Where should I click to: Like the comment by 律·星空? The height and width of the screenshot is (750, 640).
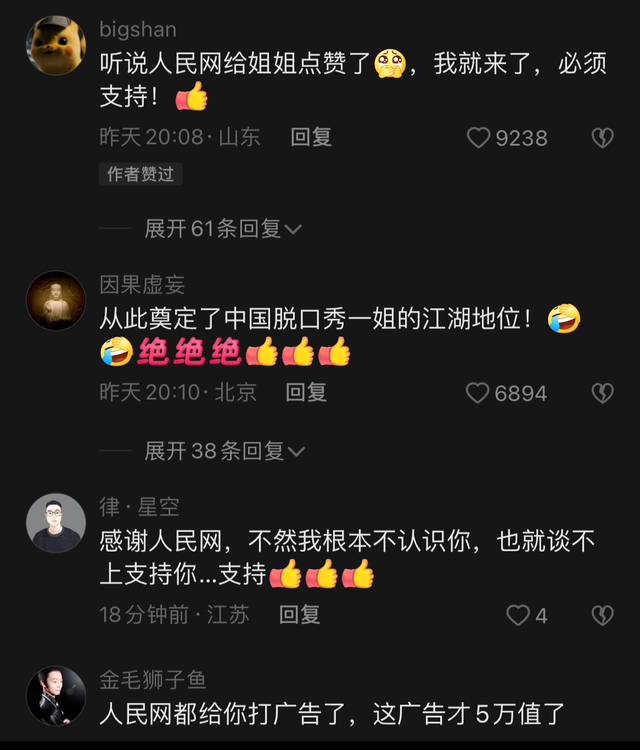coord(518,615)
